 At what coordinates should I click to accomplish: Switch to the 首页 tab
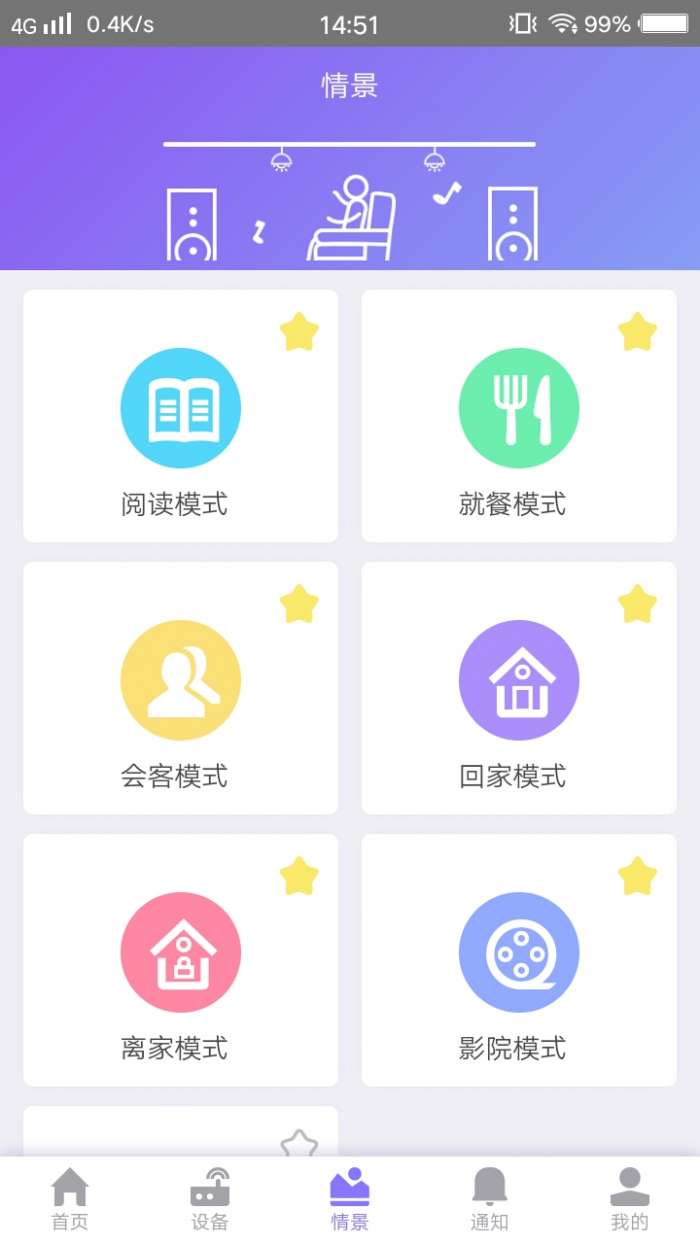coord(70,1199)
